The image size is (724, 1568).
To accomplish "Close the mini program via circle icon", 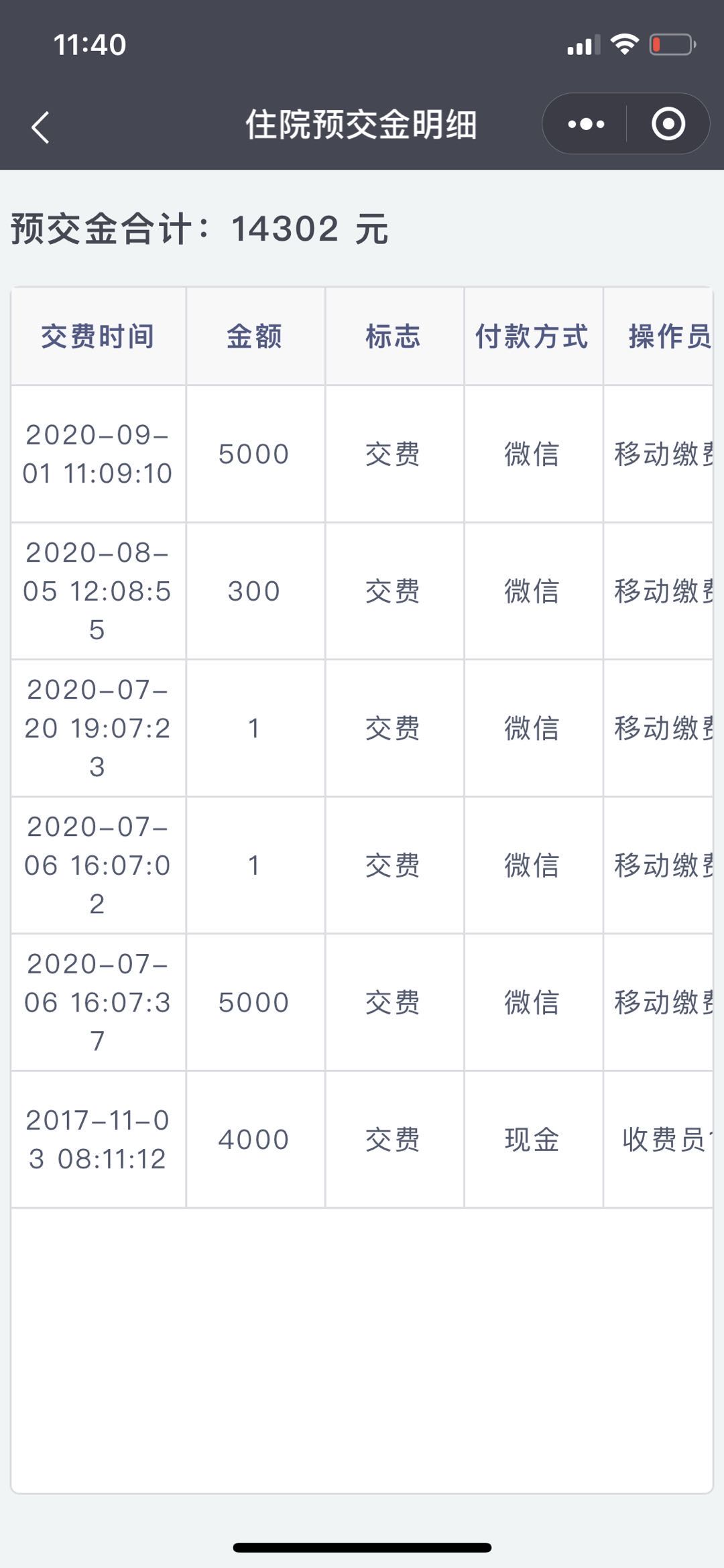I will point(668,124).
